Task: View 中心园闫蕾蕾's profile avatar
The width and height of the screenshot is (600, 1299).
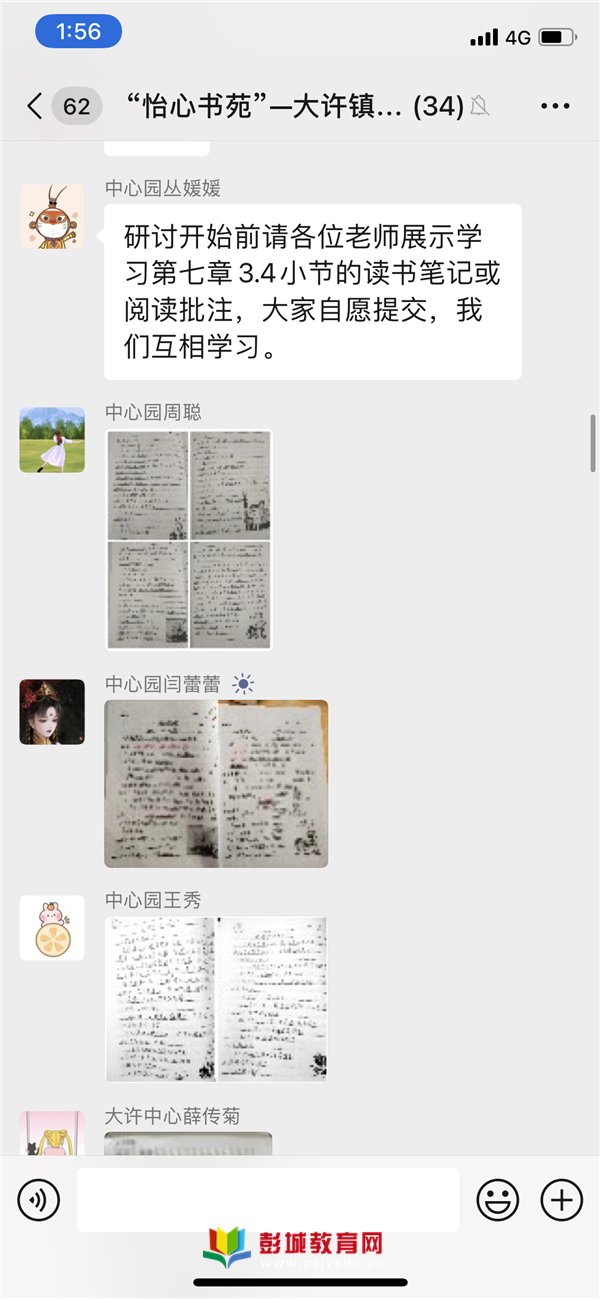Action: pos(52,712)
